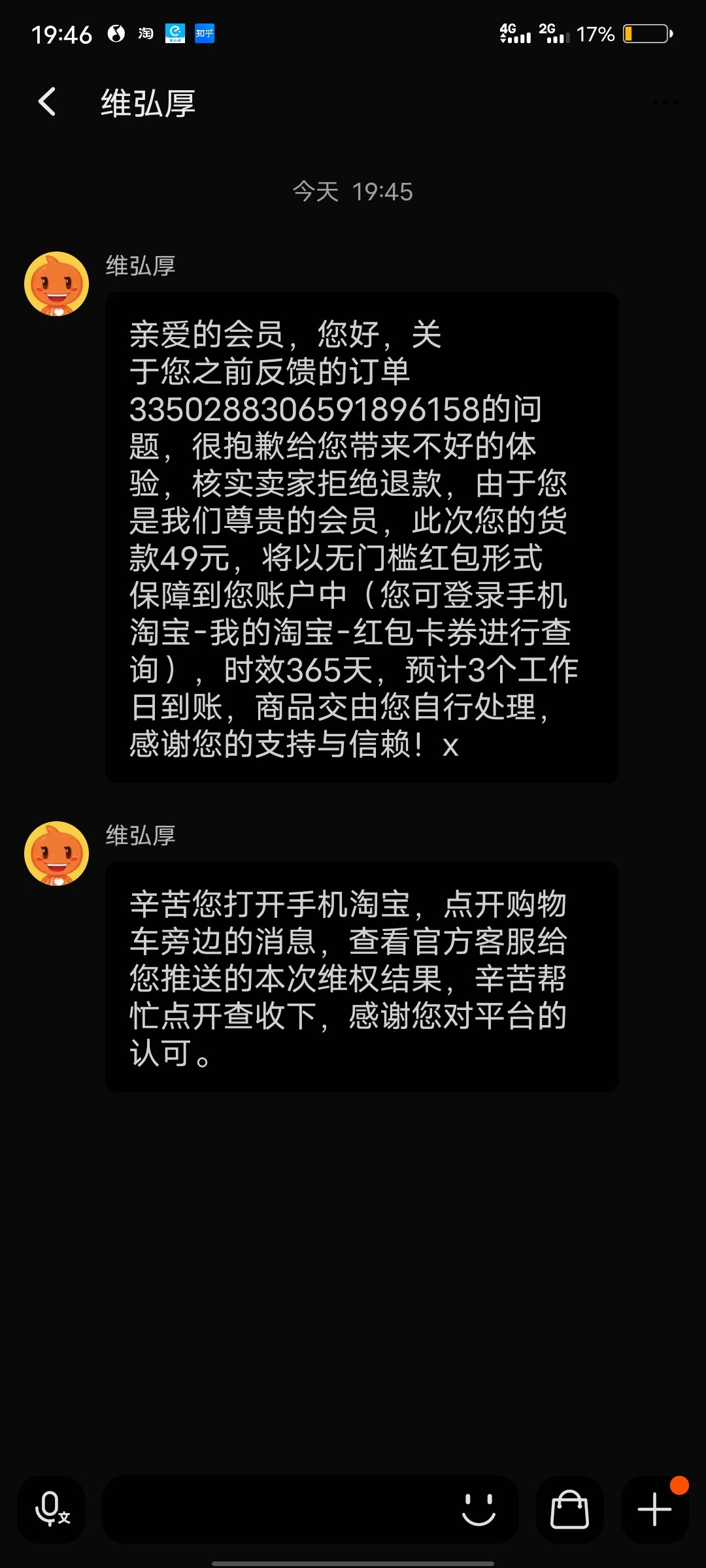
Task: Open the emoji picker
Action: (479, 1510)
